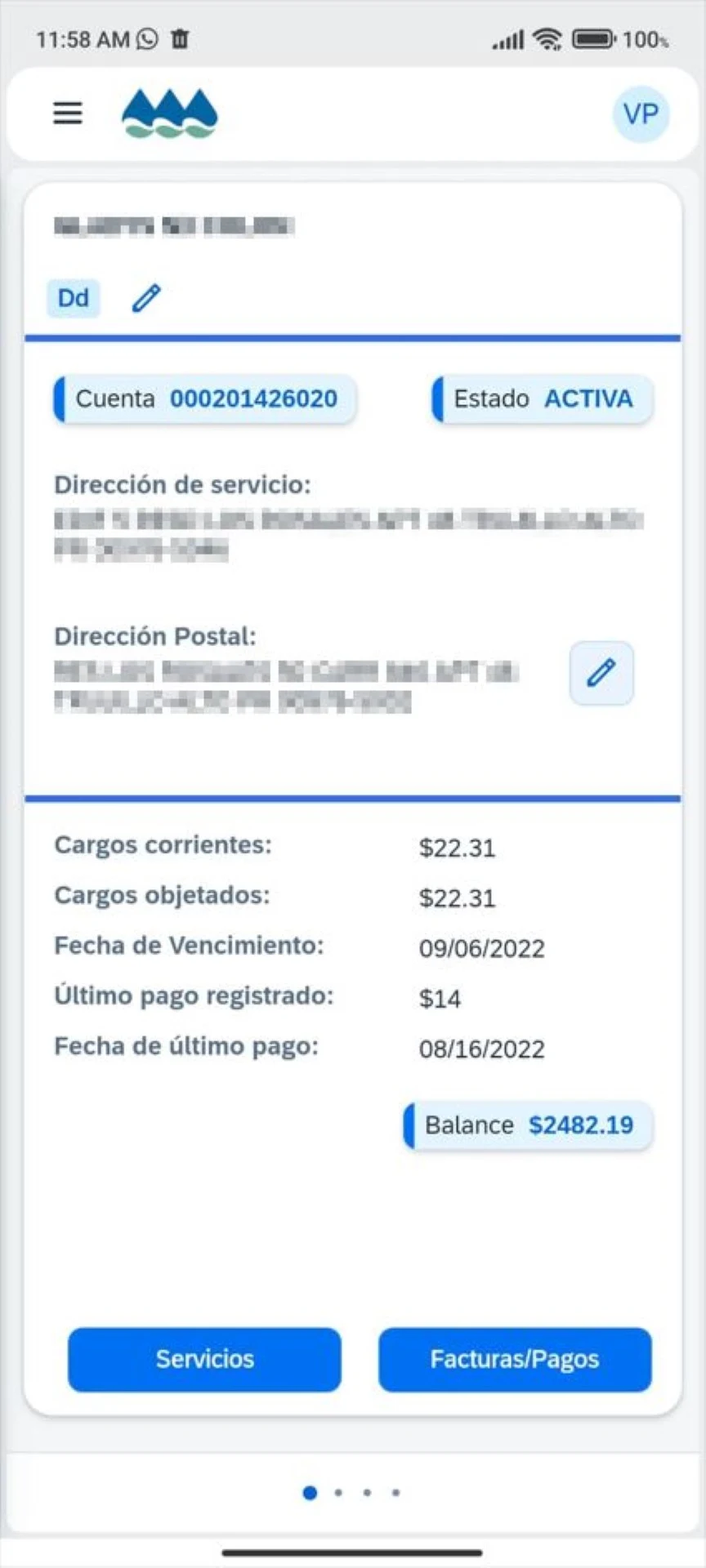Edit the Dirección Postal address

click(601, 673)
